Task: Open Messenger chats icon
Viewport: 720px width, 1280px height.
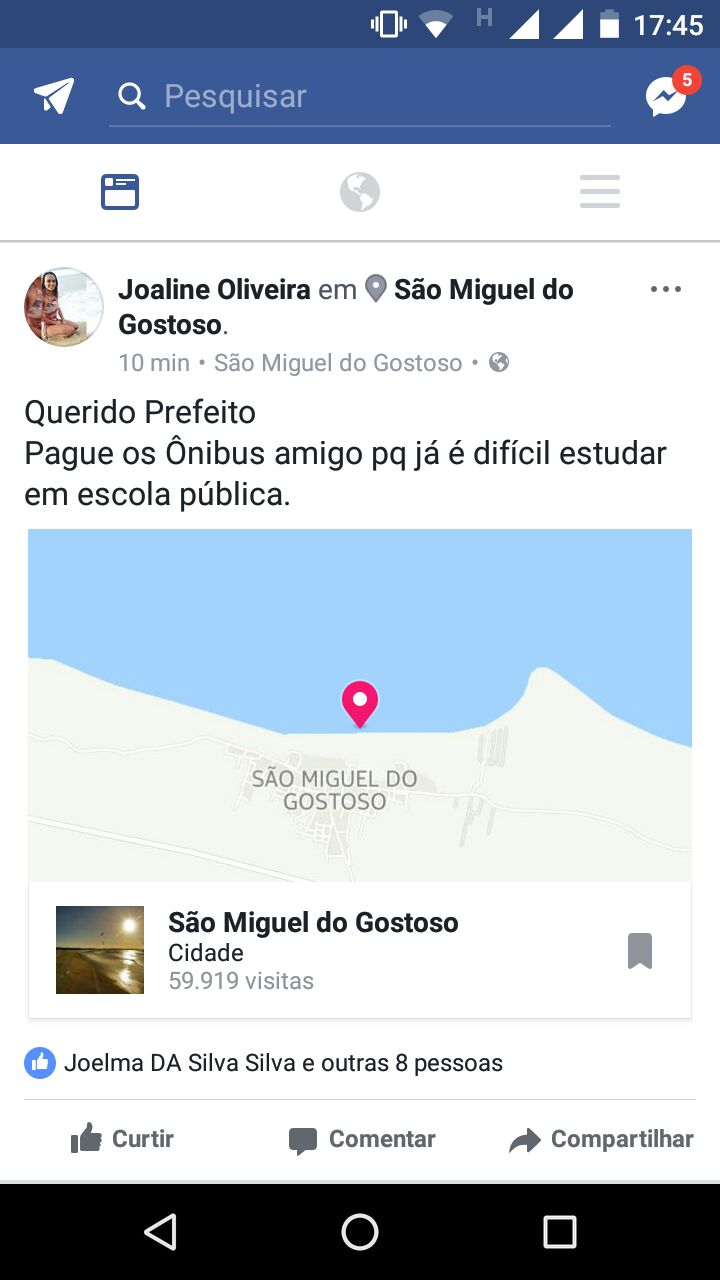Action: click(x=666, y=96)
